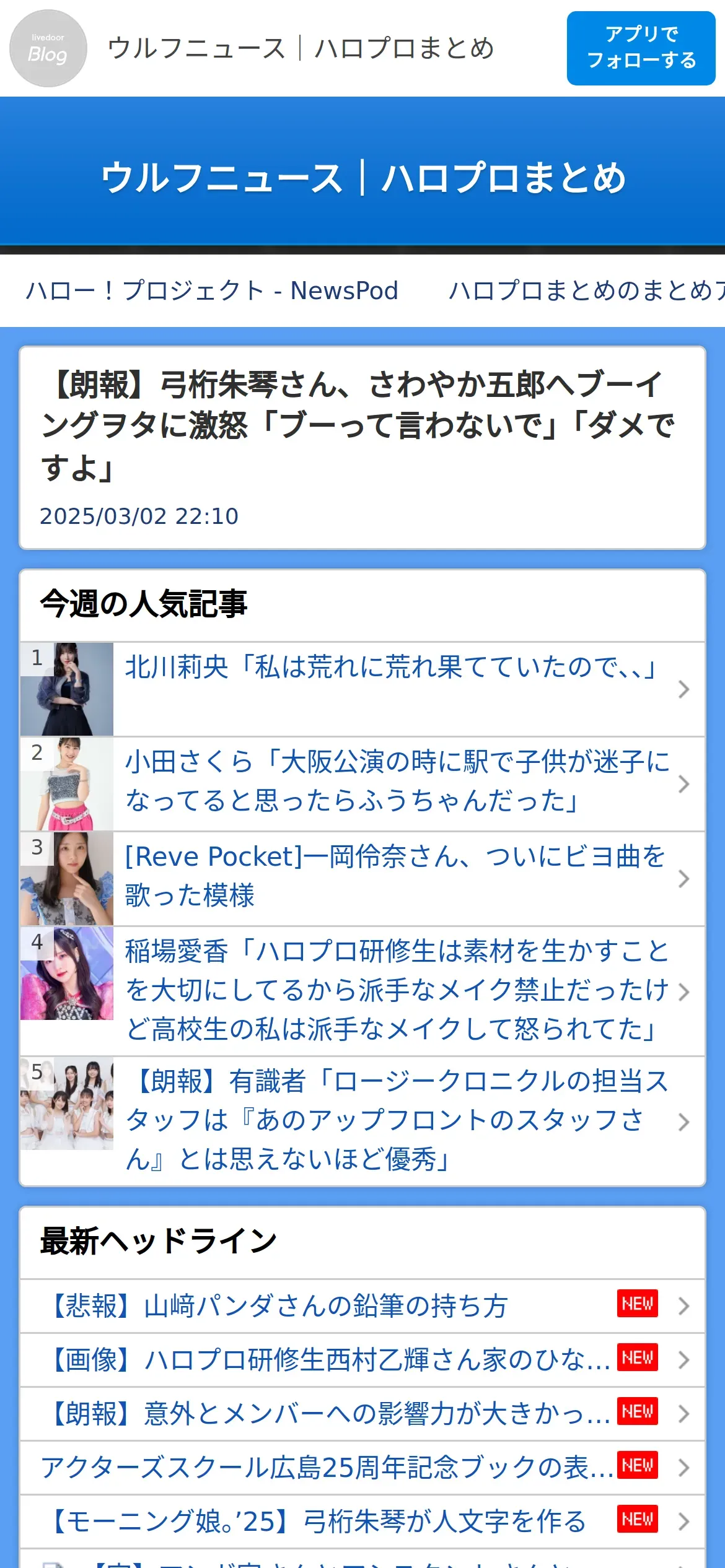725x1568 pixels.
Task: Open headline 弓桁朱琴が人文字を作る
Action: [362, 1521]
